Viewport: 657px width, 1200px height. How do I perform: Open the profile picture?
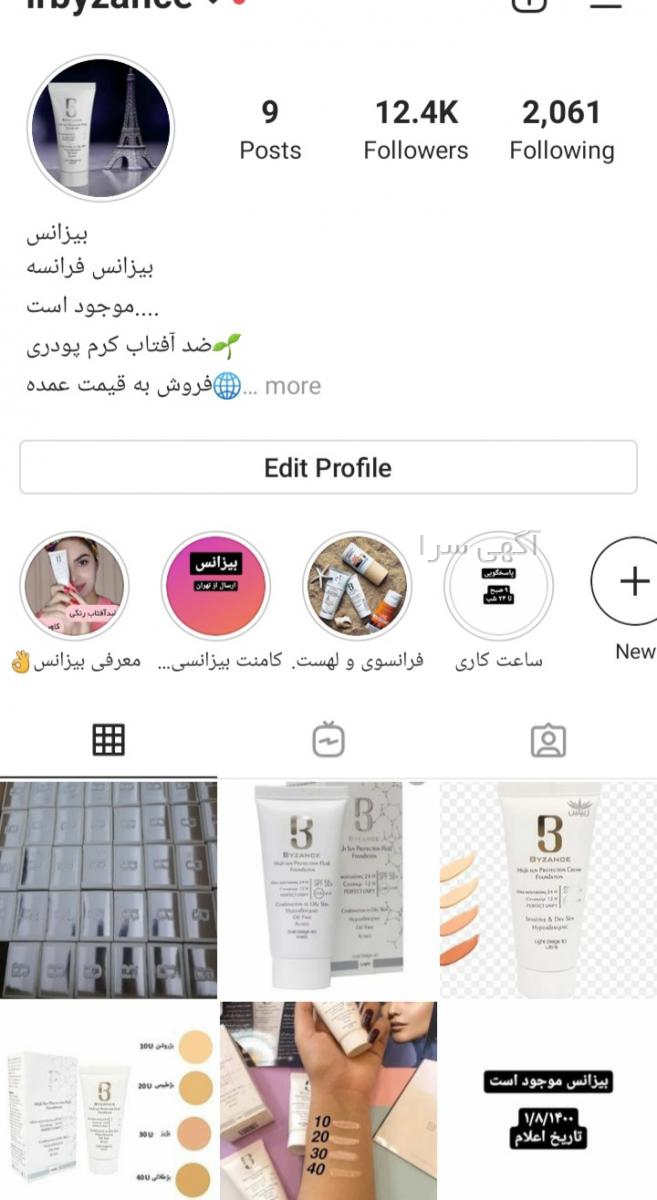click(x=100, y=128)
